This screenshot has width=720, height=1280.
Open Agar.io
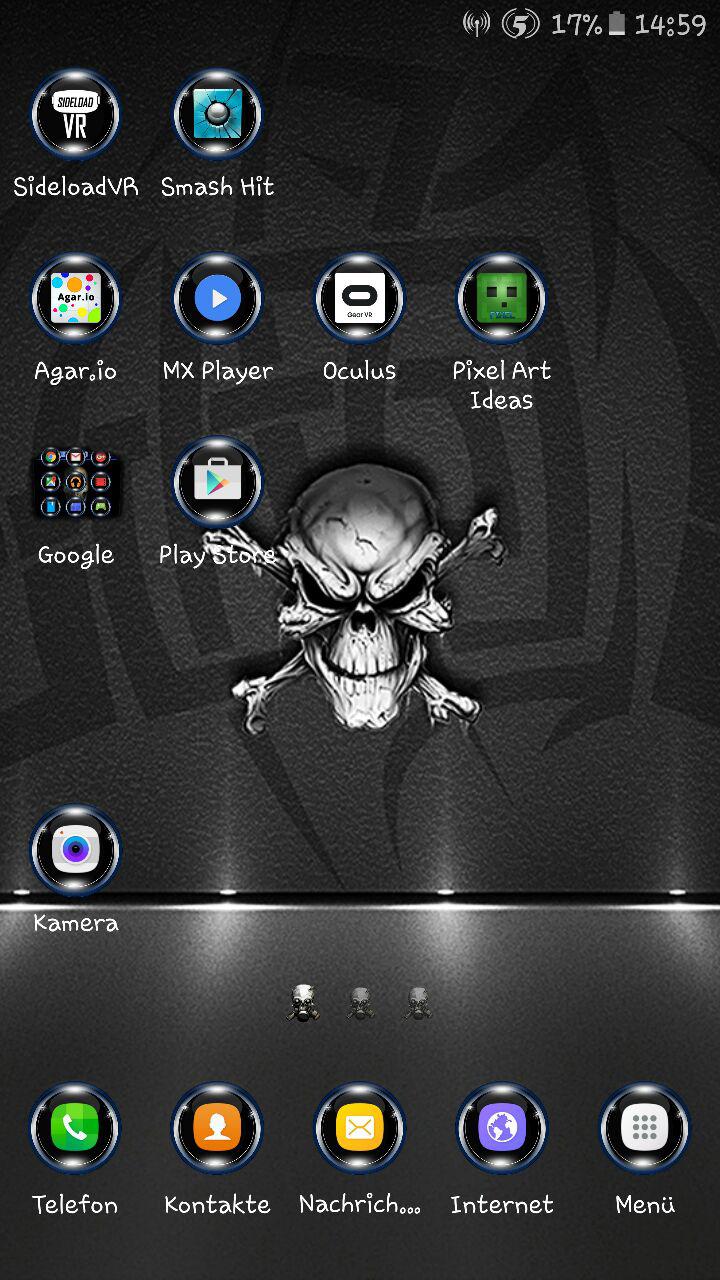(x=76, y=299)
